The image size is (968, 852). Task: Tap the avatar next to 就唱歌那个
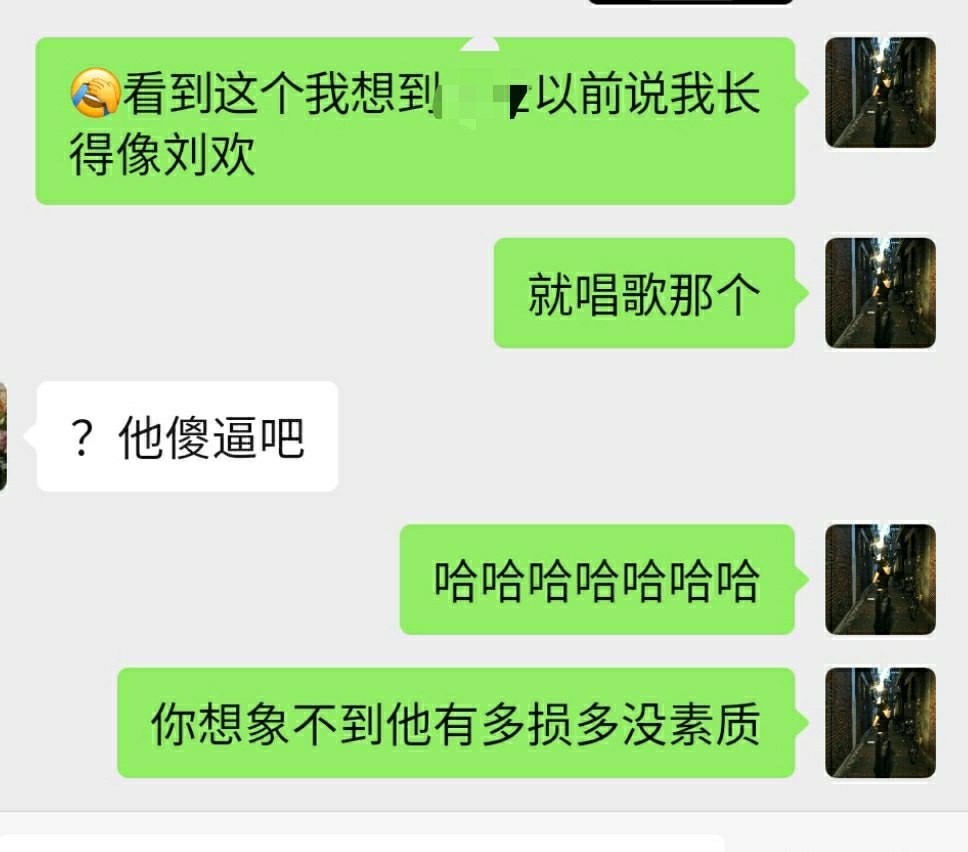click(x=880, y=293)
